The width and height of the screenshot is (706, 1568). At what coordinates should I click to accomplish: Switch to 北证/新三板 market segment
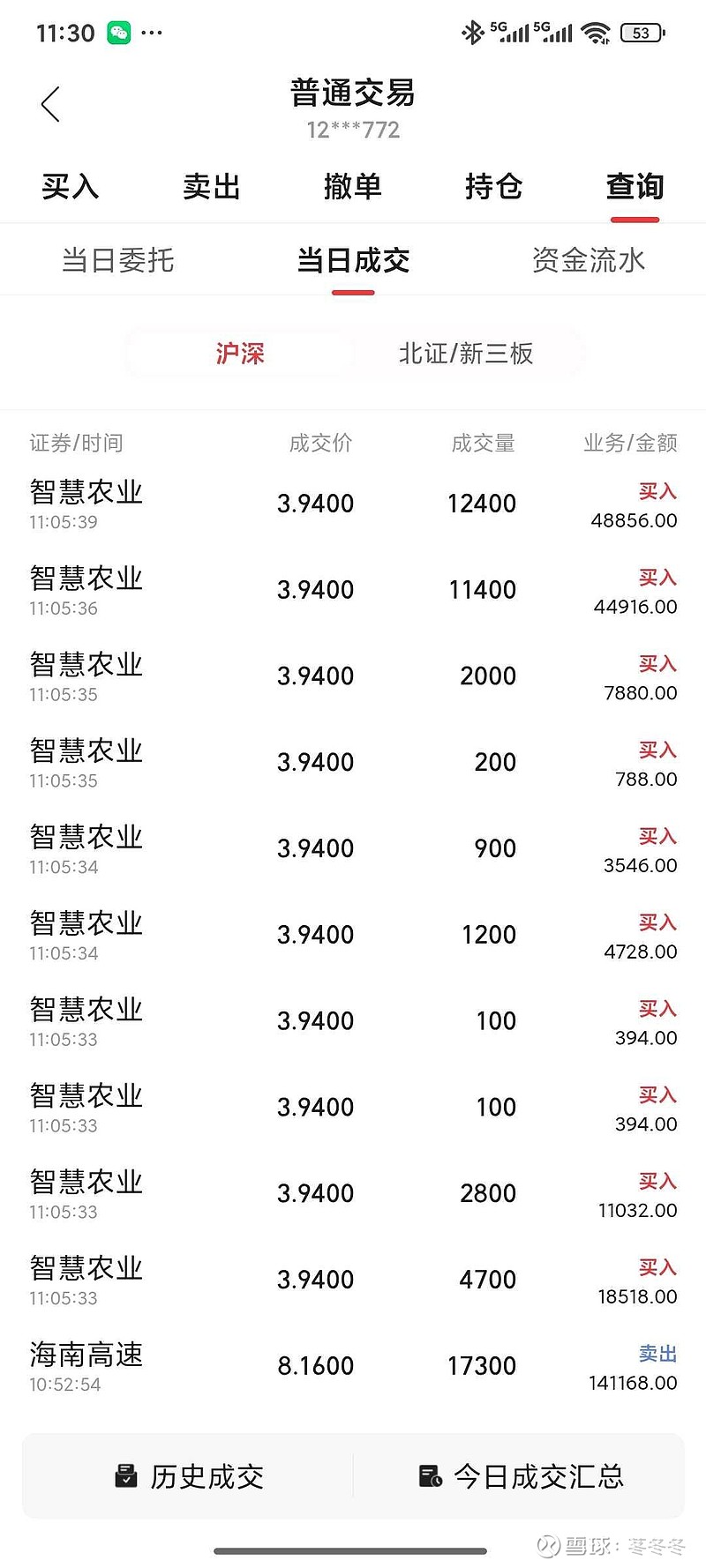coord(469,352)
